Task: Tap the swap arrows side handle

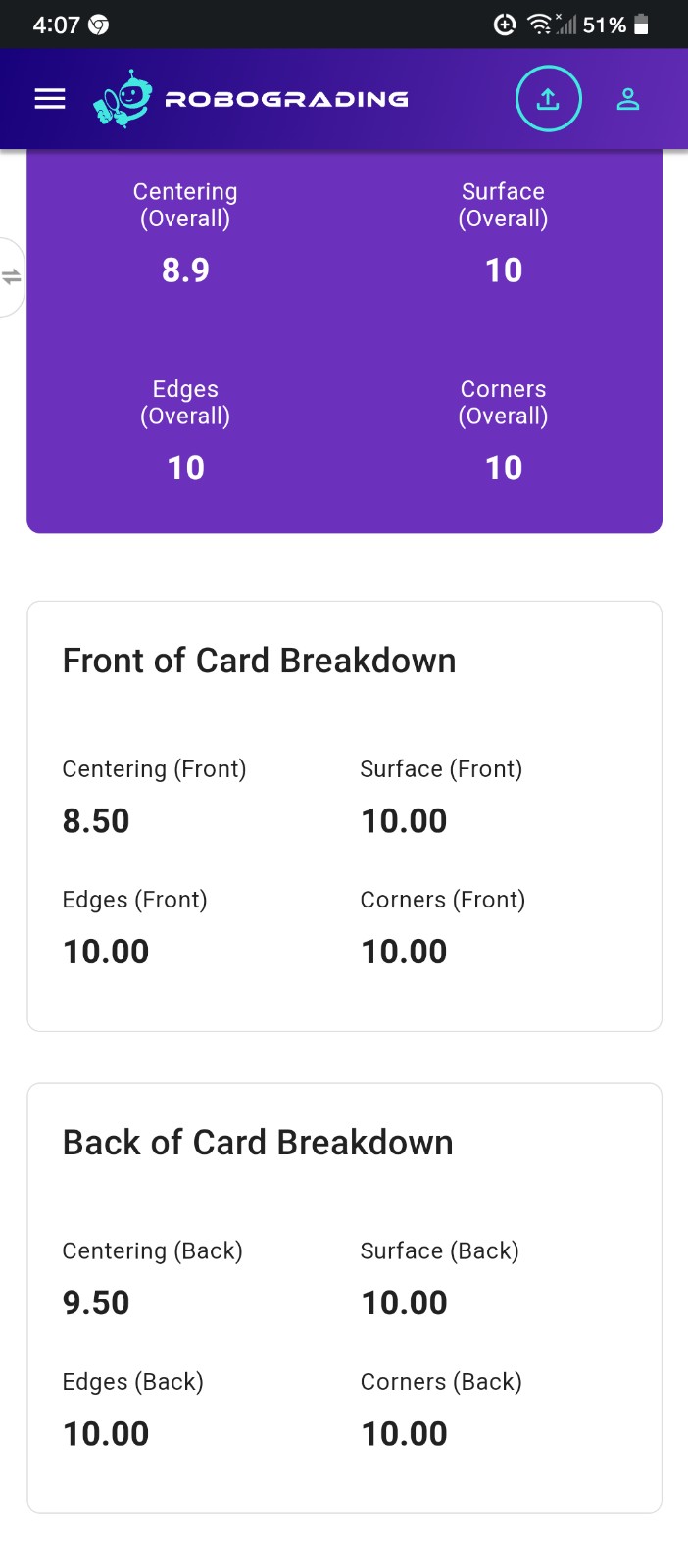Action: [x=11, y=277]
